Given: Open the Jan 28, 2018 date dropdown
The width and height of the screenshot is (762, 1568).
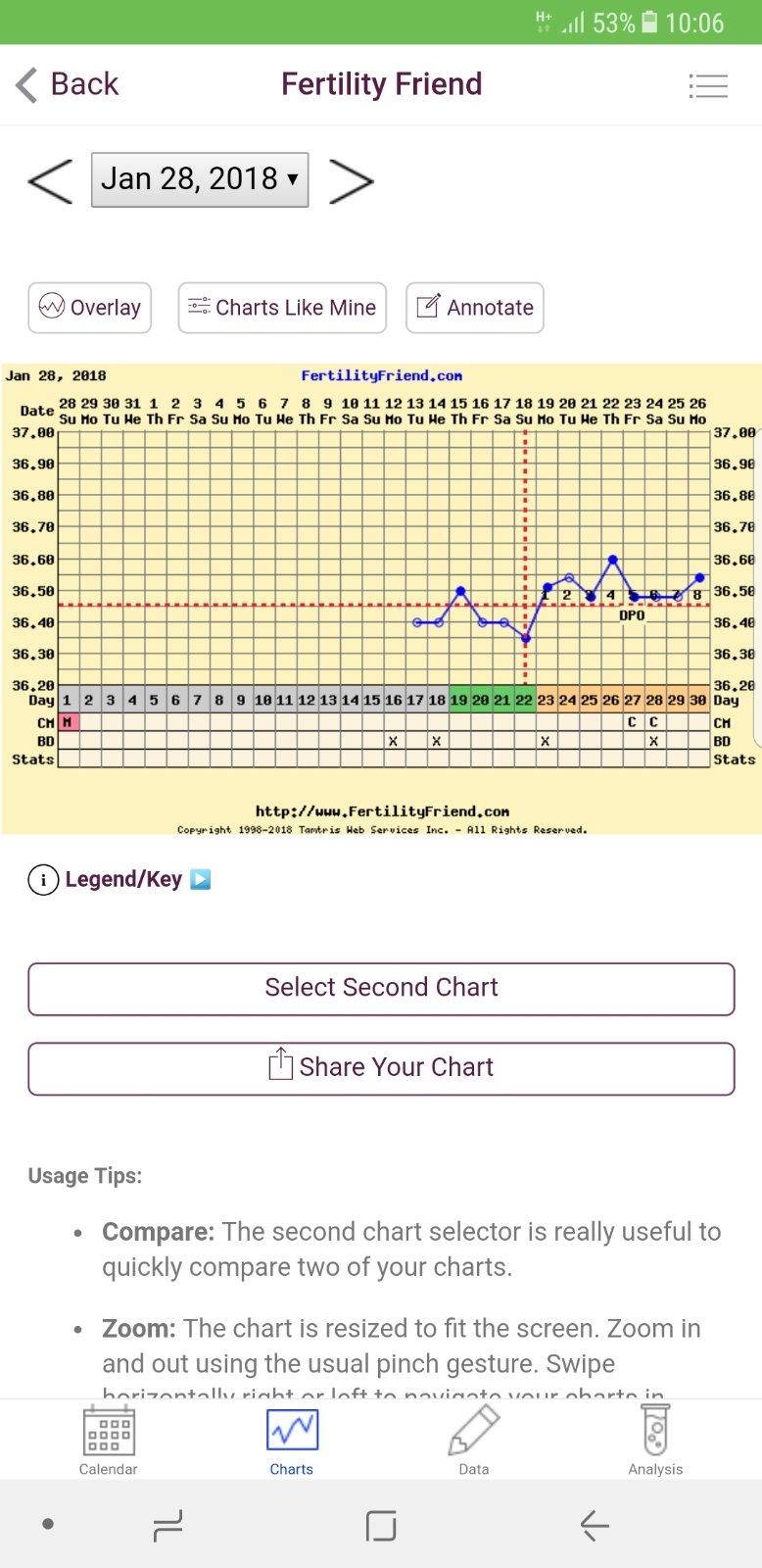Looking at the screenshot, I should click(200, 179).
